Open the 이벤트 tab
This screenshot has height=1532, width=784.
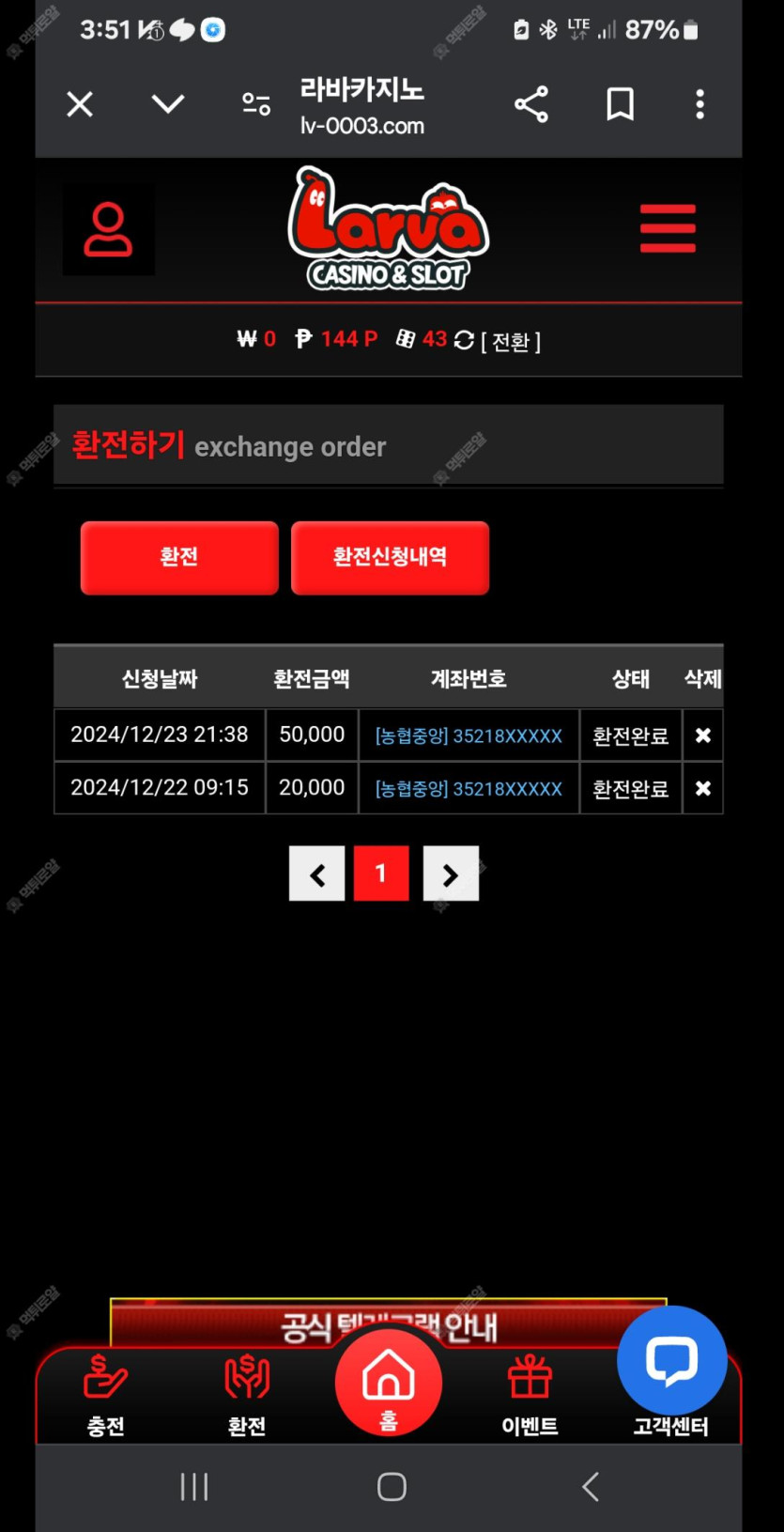[x=530, y=1396]
